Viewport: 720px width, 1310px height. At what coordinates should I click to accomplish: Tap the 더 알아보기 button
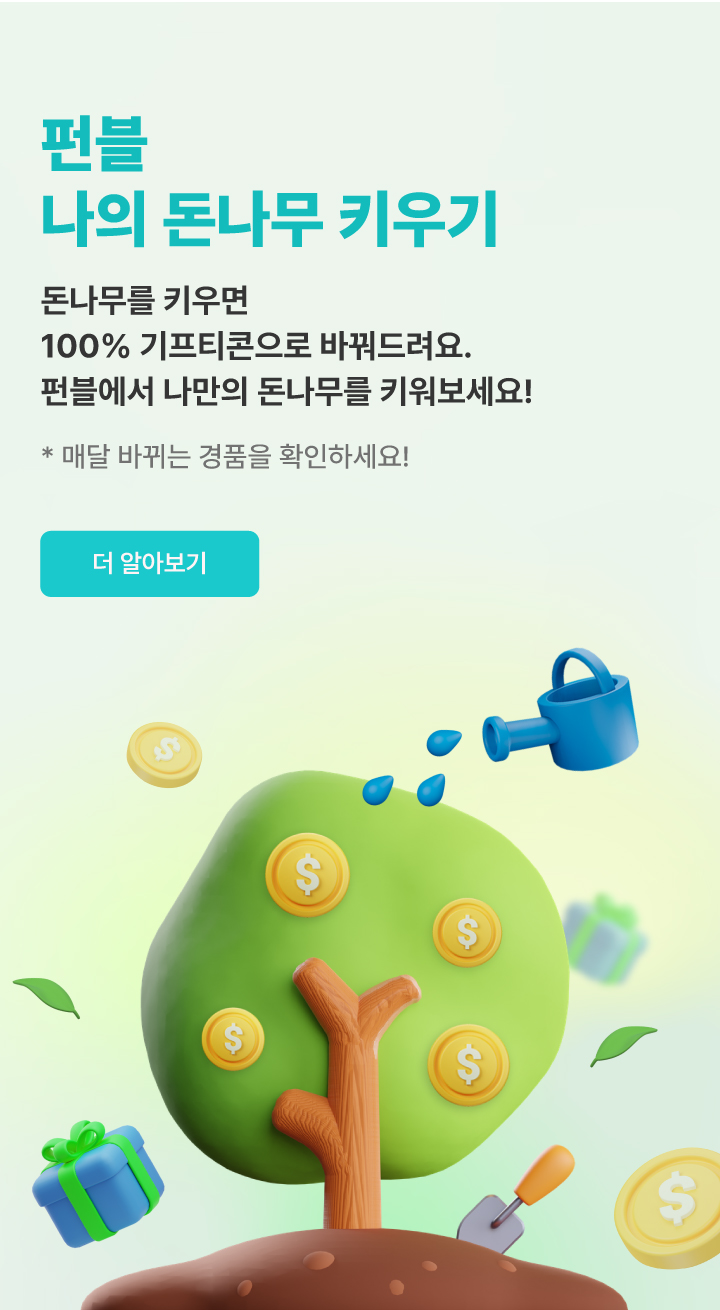[x=149, y=563]
